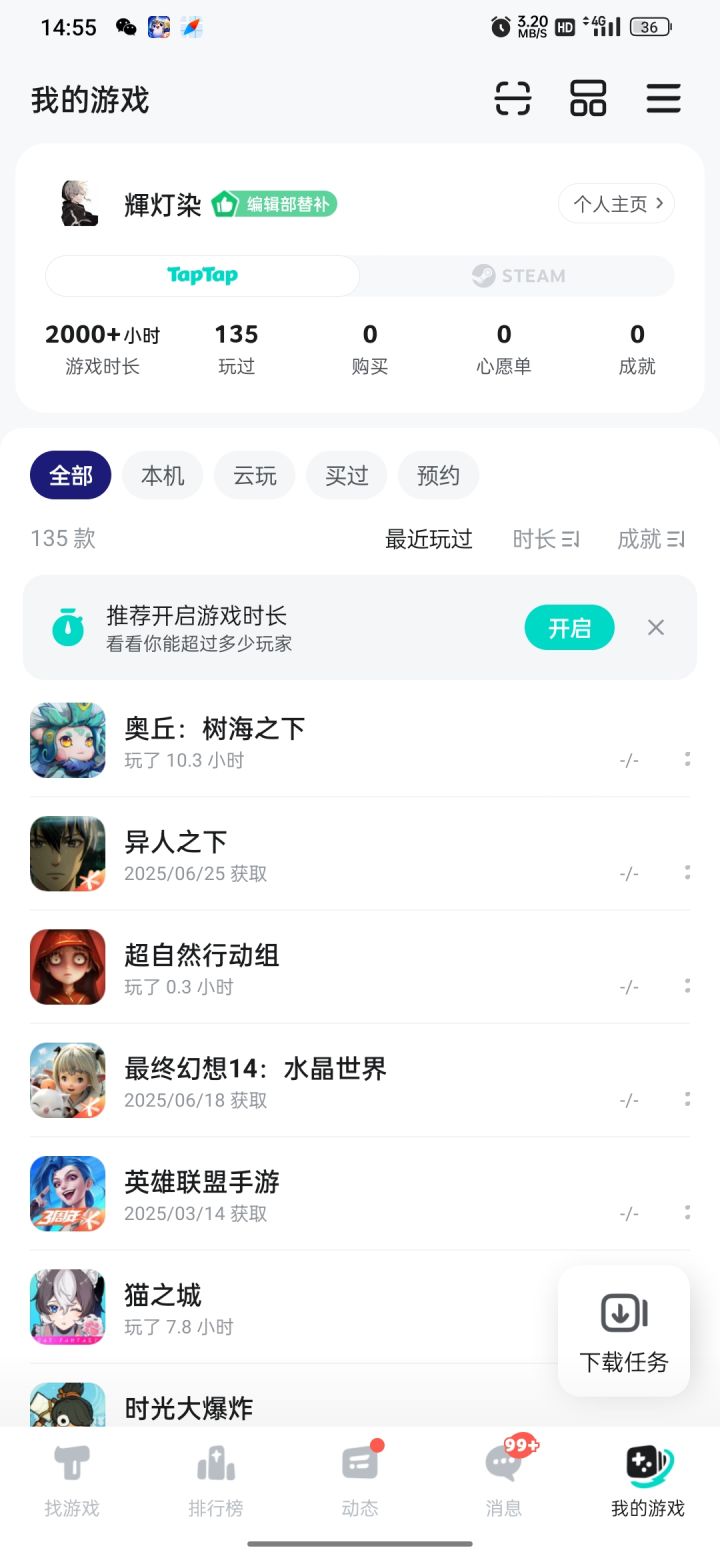Open the hamburger menu at top right
The height and width of the screenshot is (1560, 720).
tap(663, 98)
